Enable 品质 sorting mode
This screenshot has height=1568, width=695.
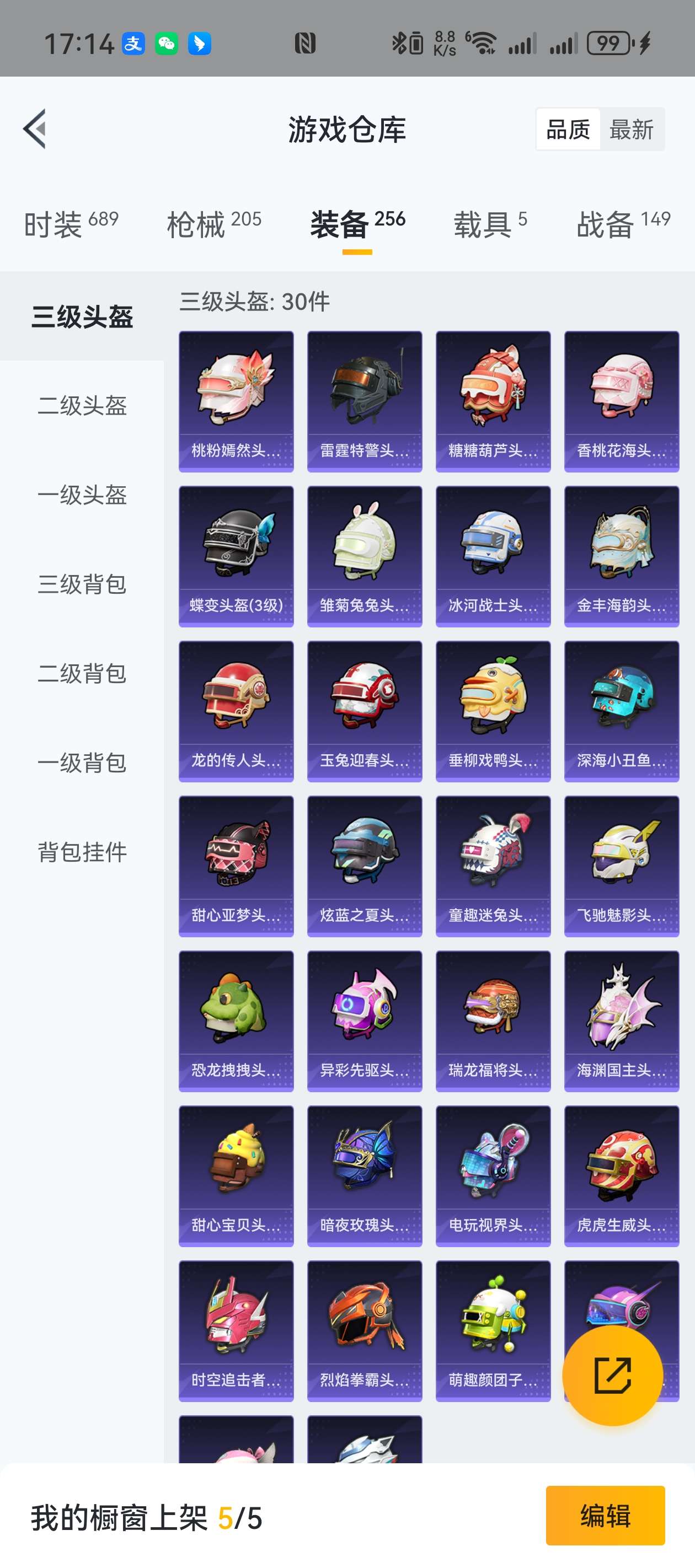pyautogui.click(x=568, y=130)
